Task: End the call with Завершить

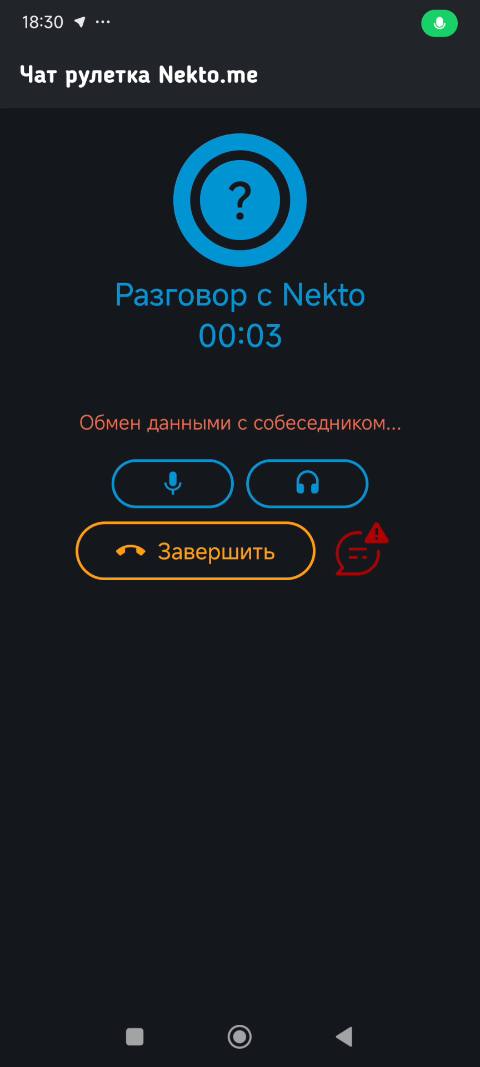Action: pyautogui.click(x=195, y=551)
